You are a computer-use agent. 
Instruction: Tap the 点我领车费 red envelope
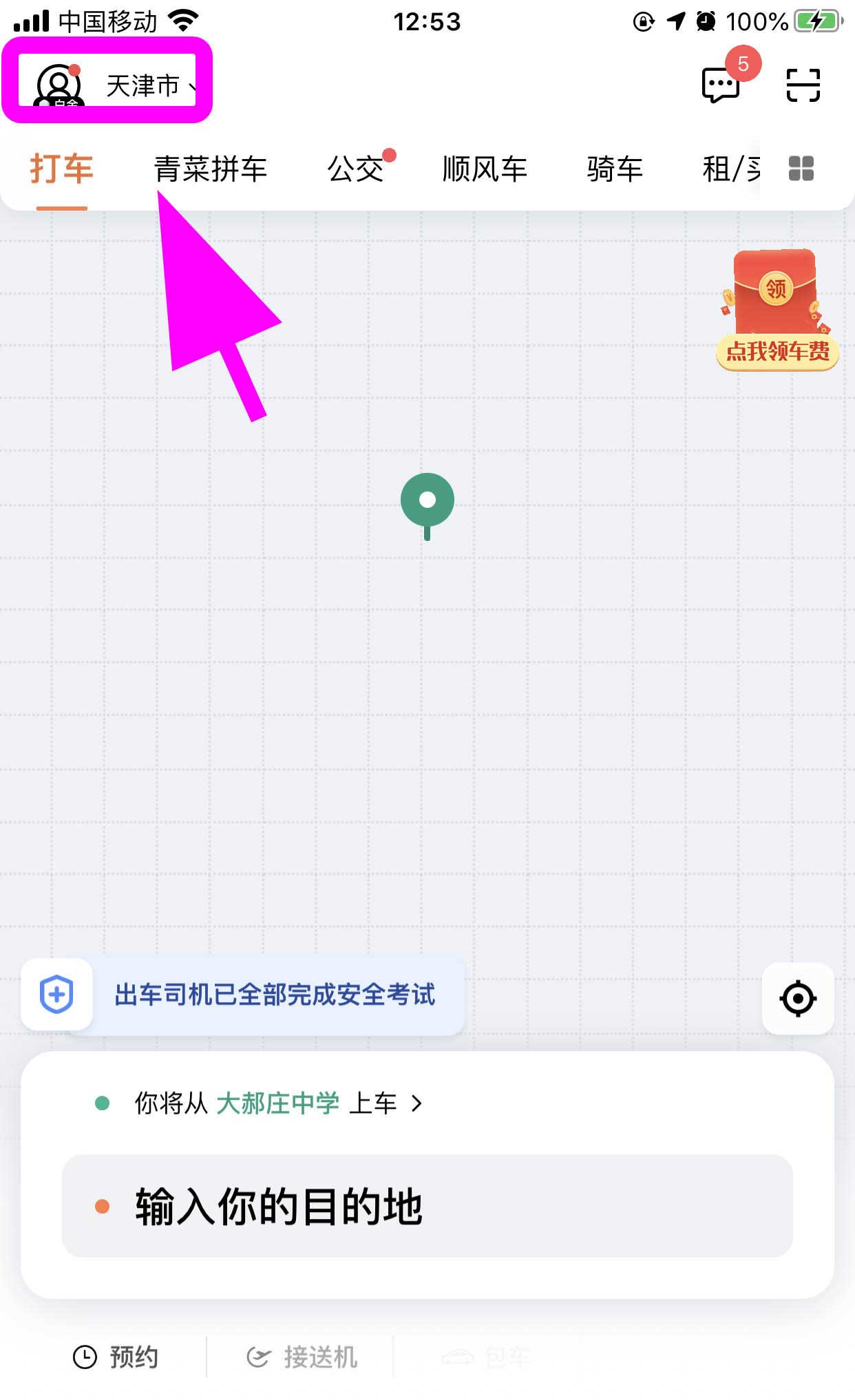tap(777, 311)
